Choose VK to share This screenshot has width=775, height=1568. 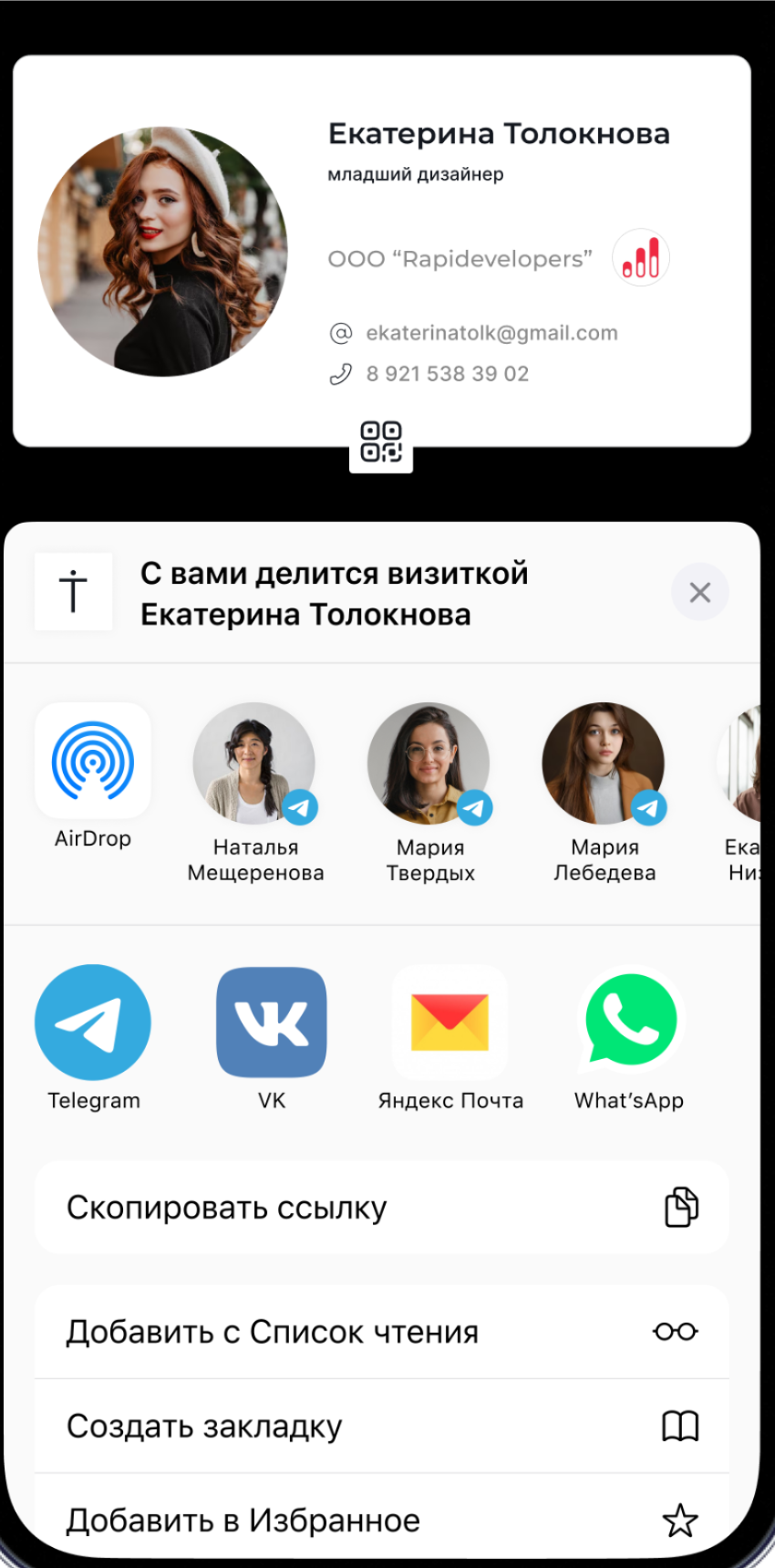pos(272,1023)
